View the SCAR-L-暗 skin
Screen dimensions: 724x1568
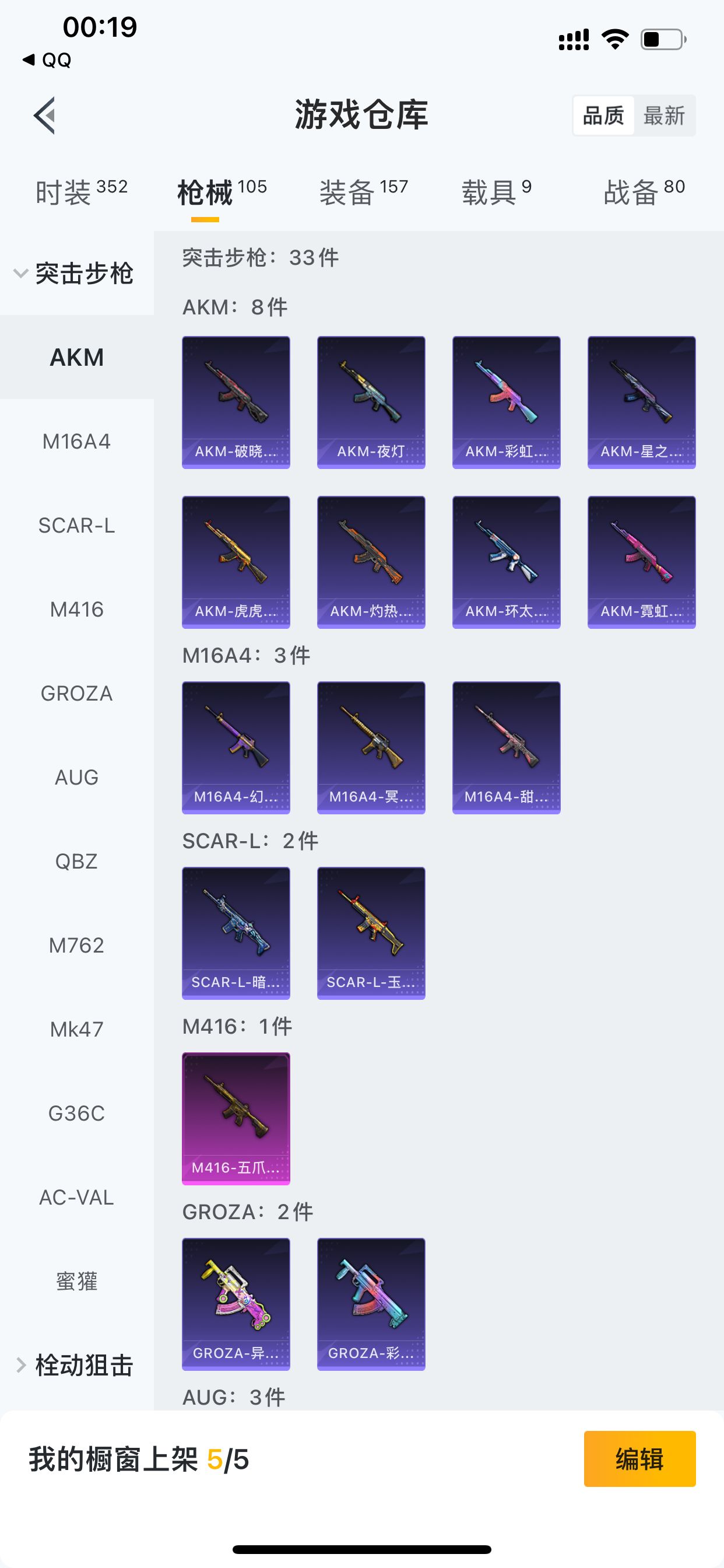click(236, 933)
